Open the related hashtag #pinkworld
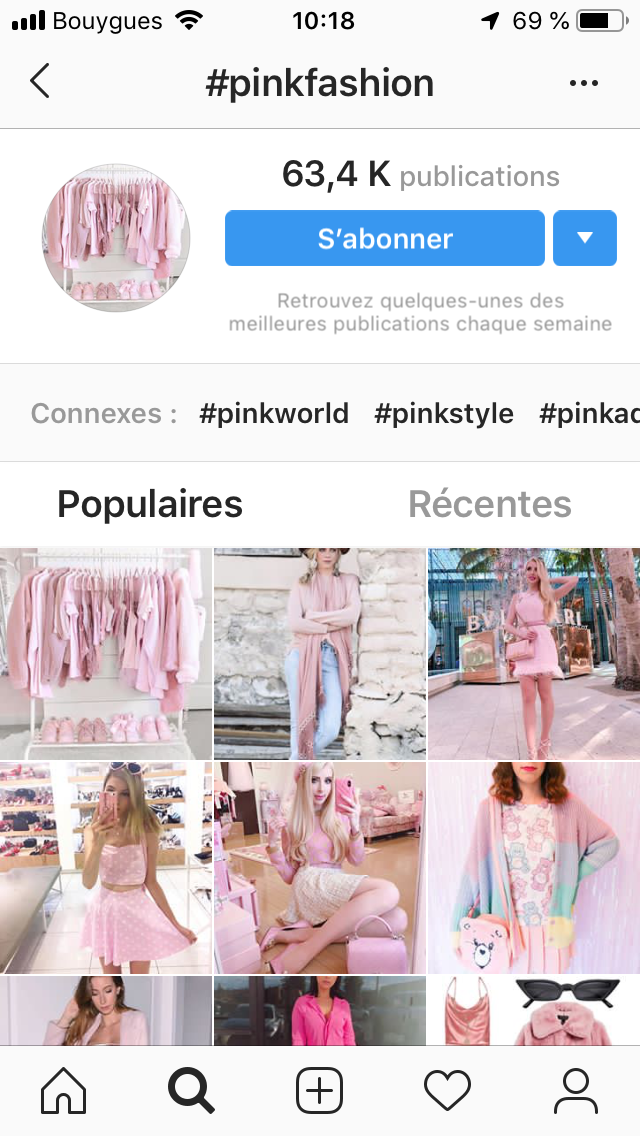The image size is (640, 1136). (274, 413)
